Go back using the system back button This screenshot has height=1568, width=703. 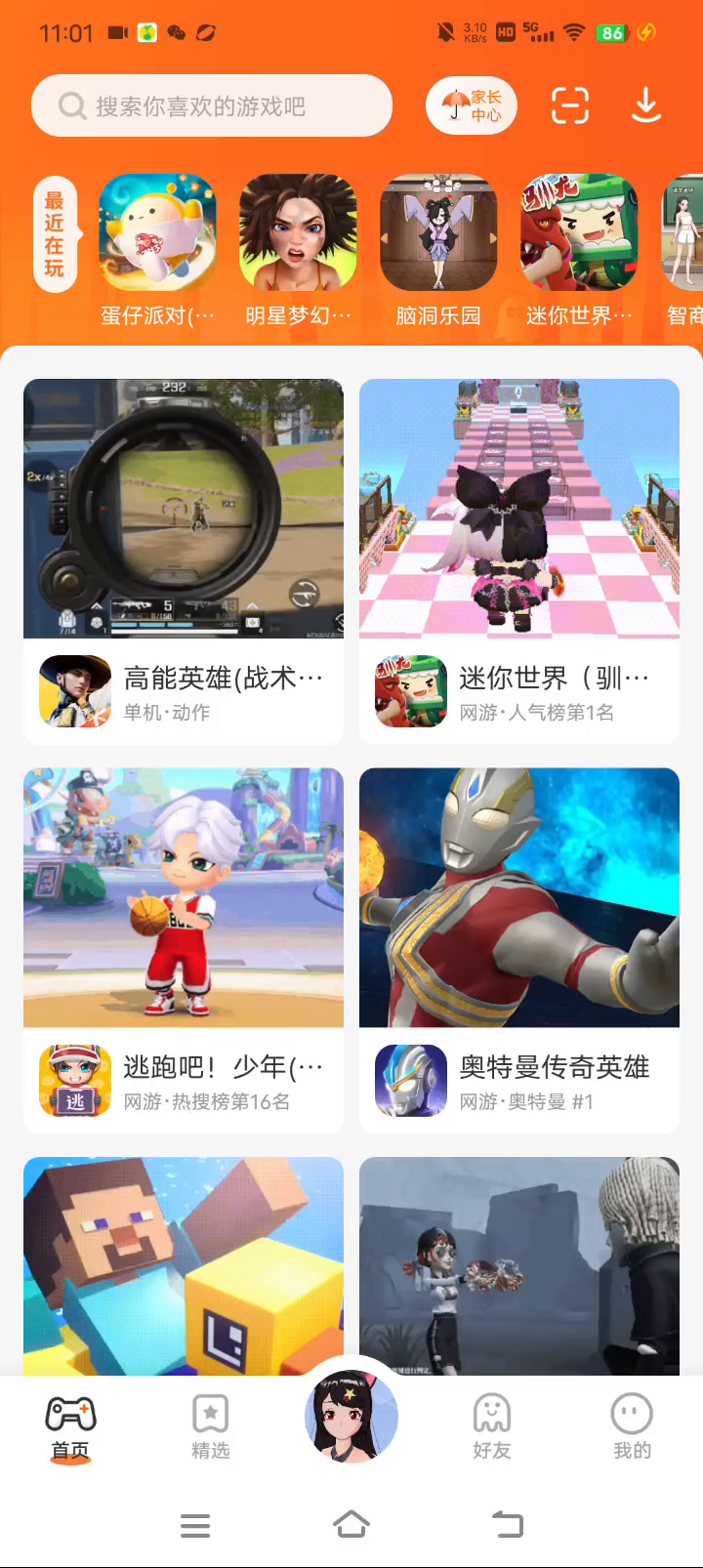507,1524
